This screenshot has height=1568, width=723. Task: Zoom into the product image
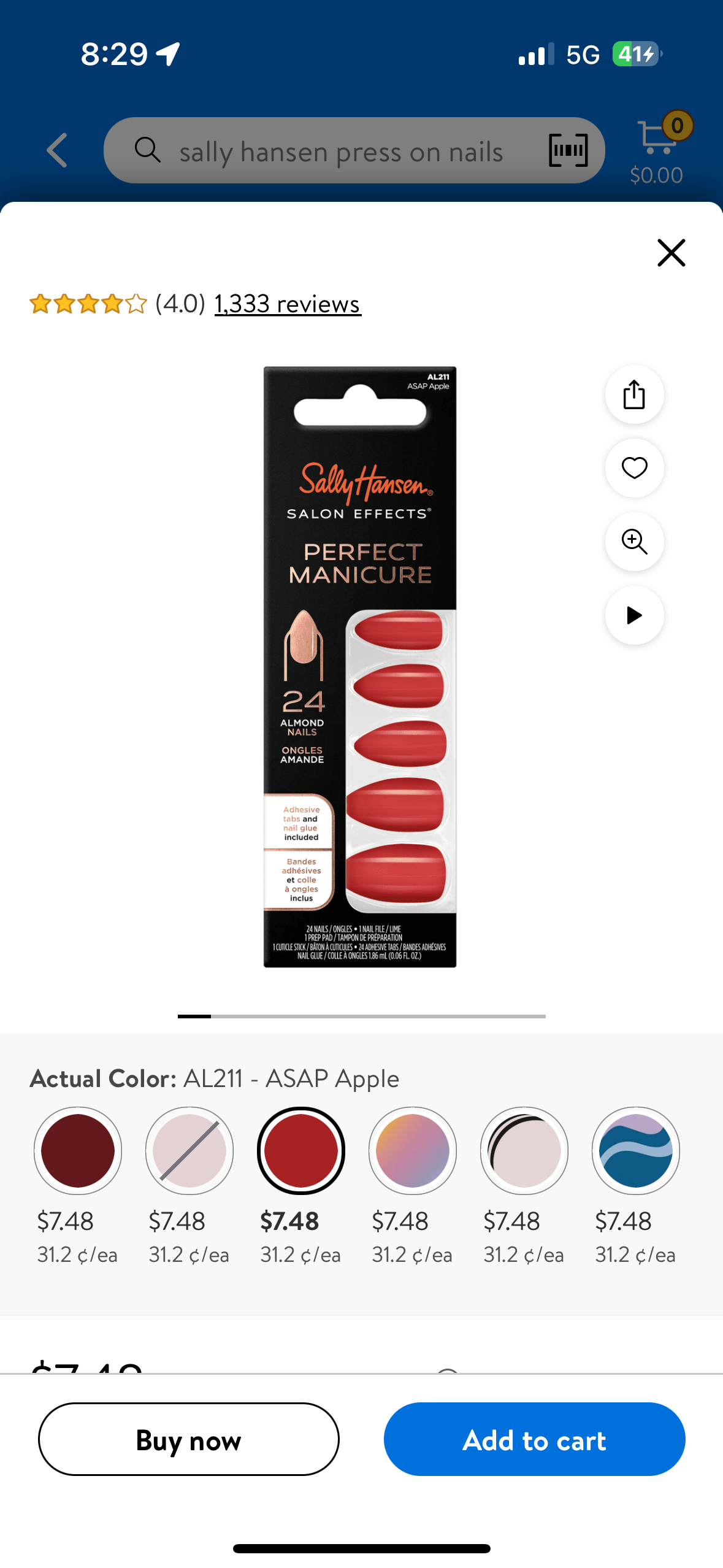click(634, 542)
